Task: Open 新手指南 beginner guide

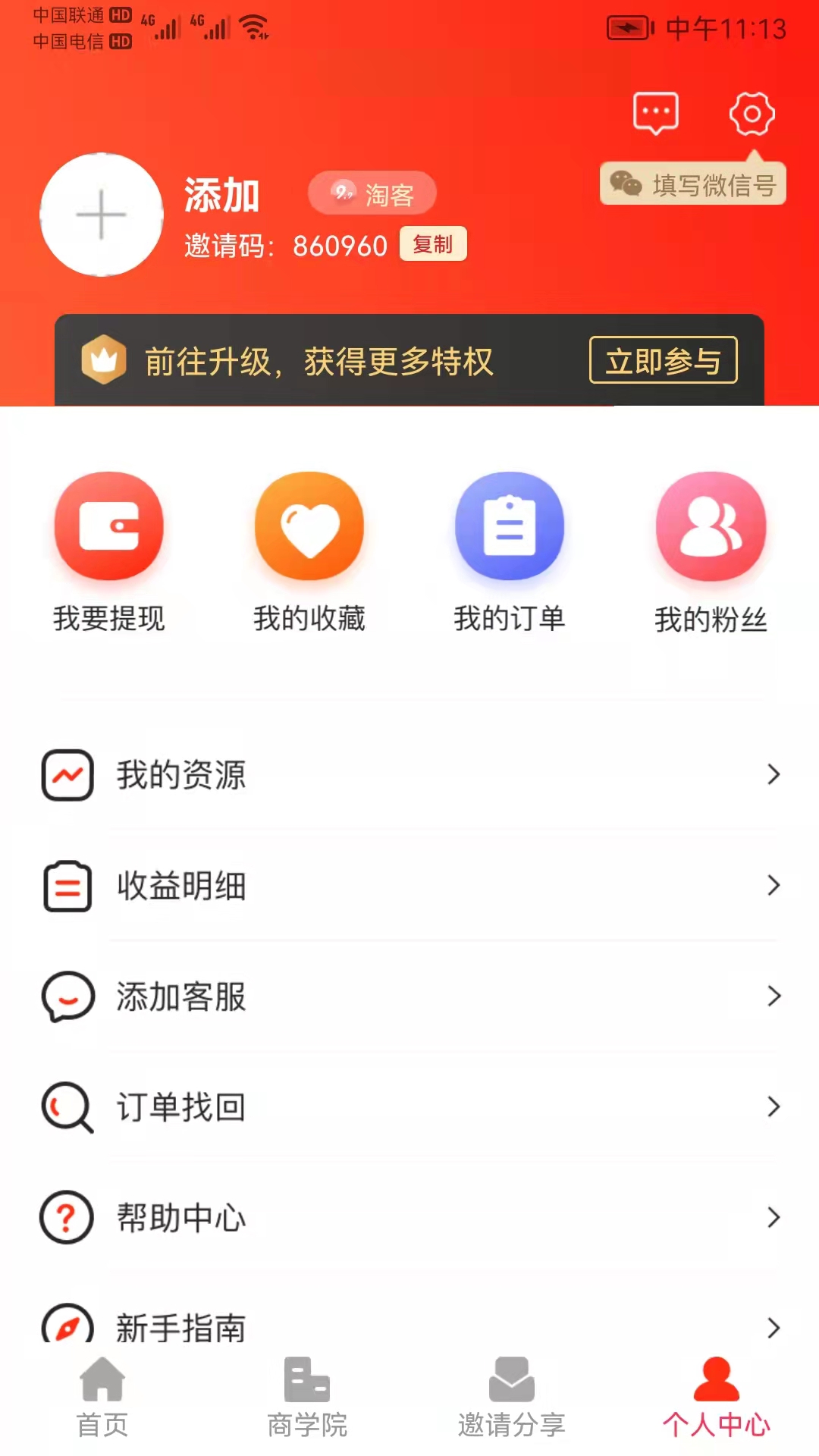Action: (x=409, y=1326)
